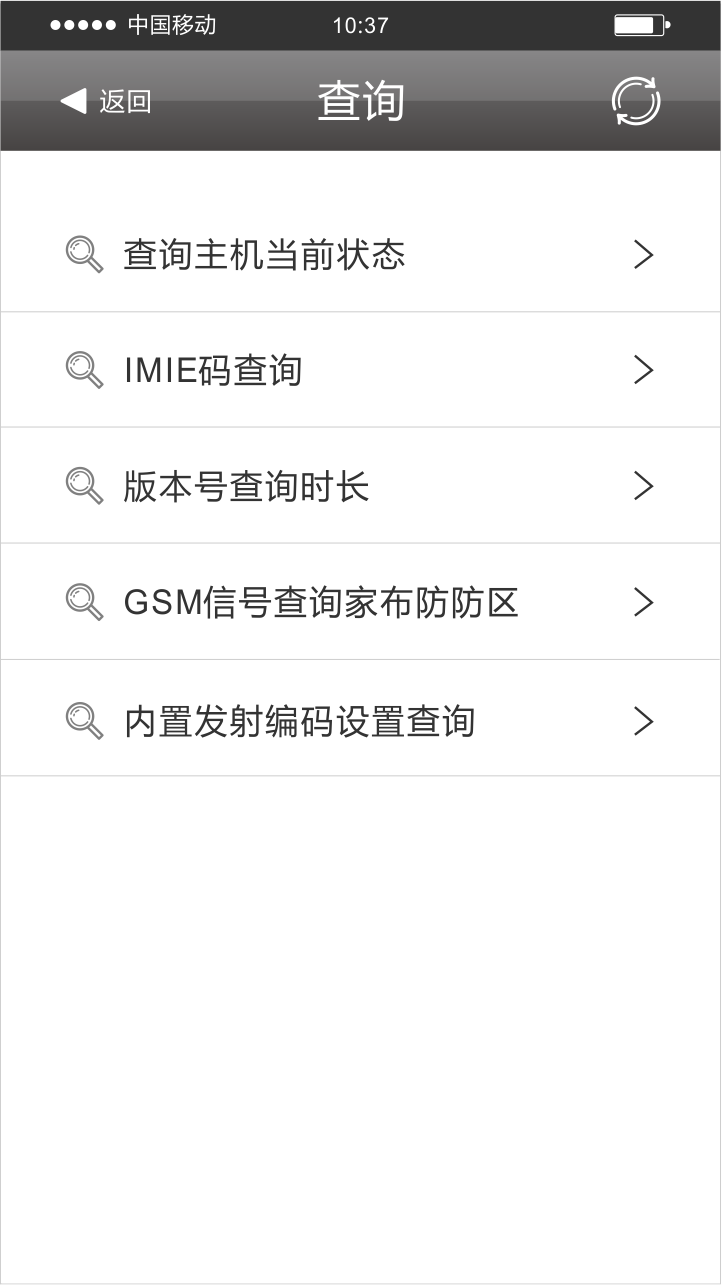Tap the magnifier icon beside IMIE码查询
Viewport: 722px width, 1285px height.
(x=85, y=369)
